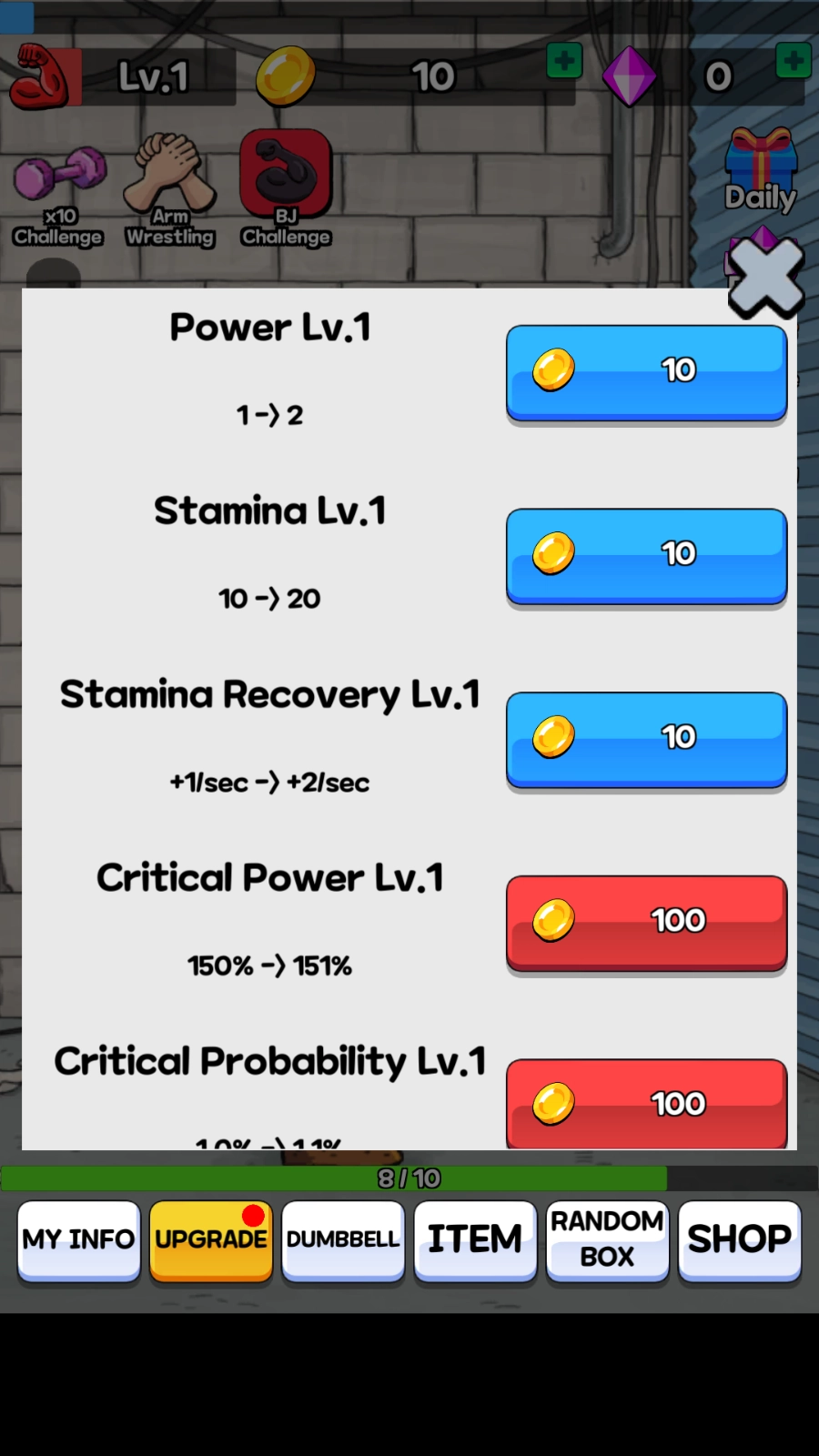Upgrade Stamina for 10 coins

coord(646,555)
